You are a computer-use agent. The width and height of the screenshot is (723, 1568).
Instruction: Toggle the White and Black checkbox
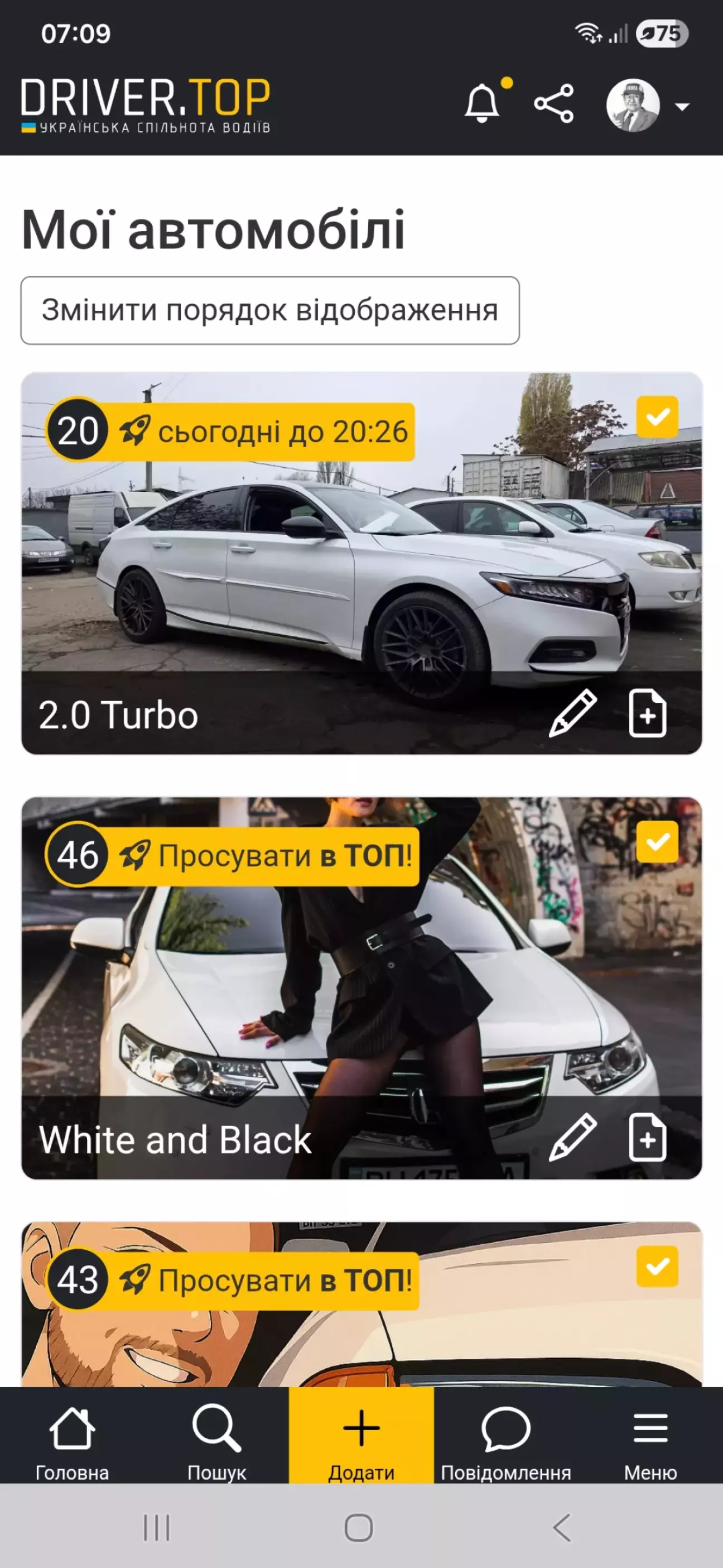pos(657,842)
